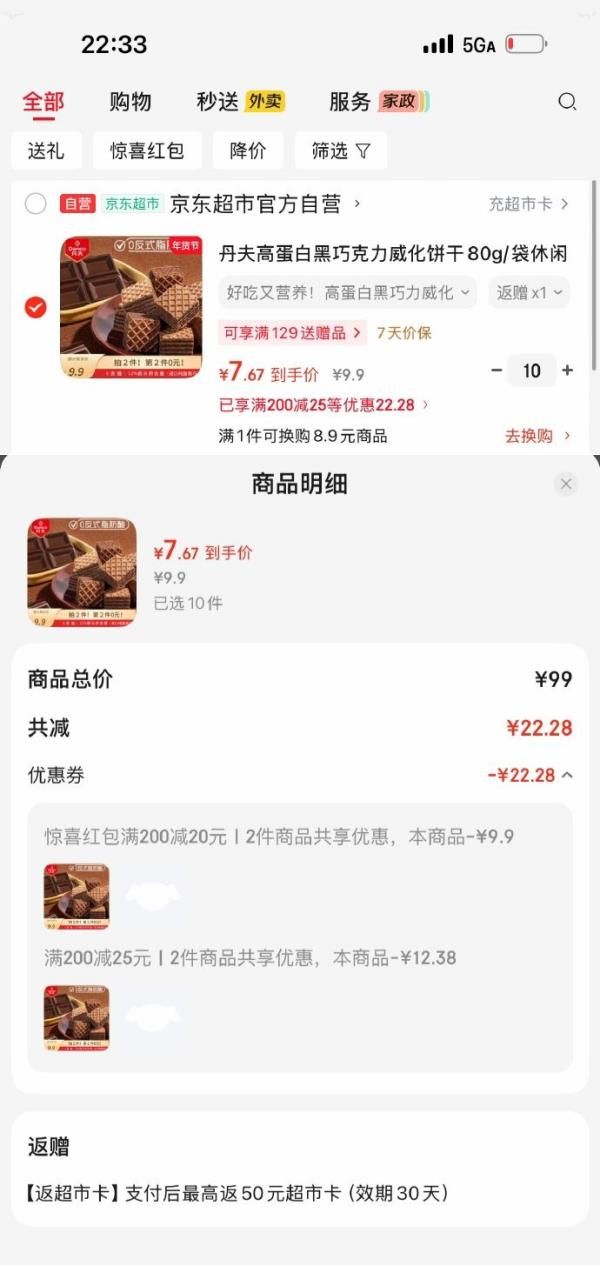Open the 筛选 filter
The width and height of the screenshot is (600, 1266).
[x=340, y=151]
